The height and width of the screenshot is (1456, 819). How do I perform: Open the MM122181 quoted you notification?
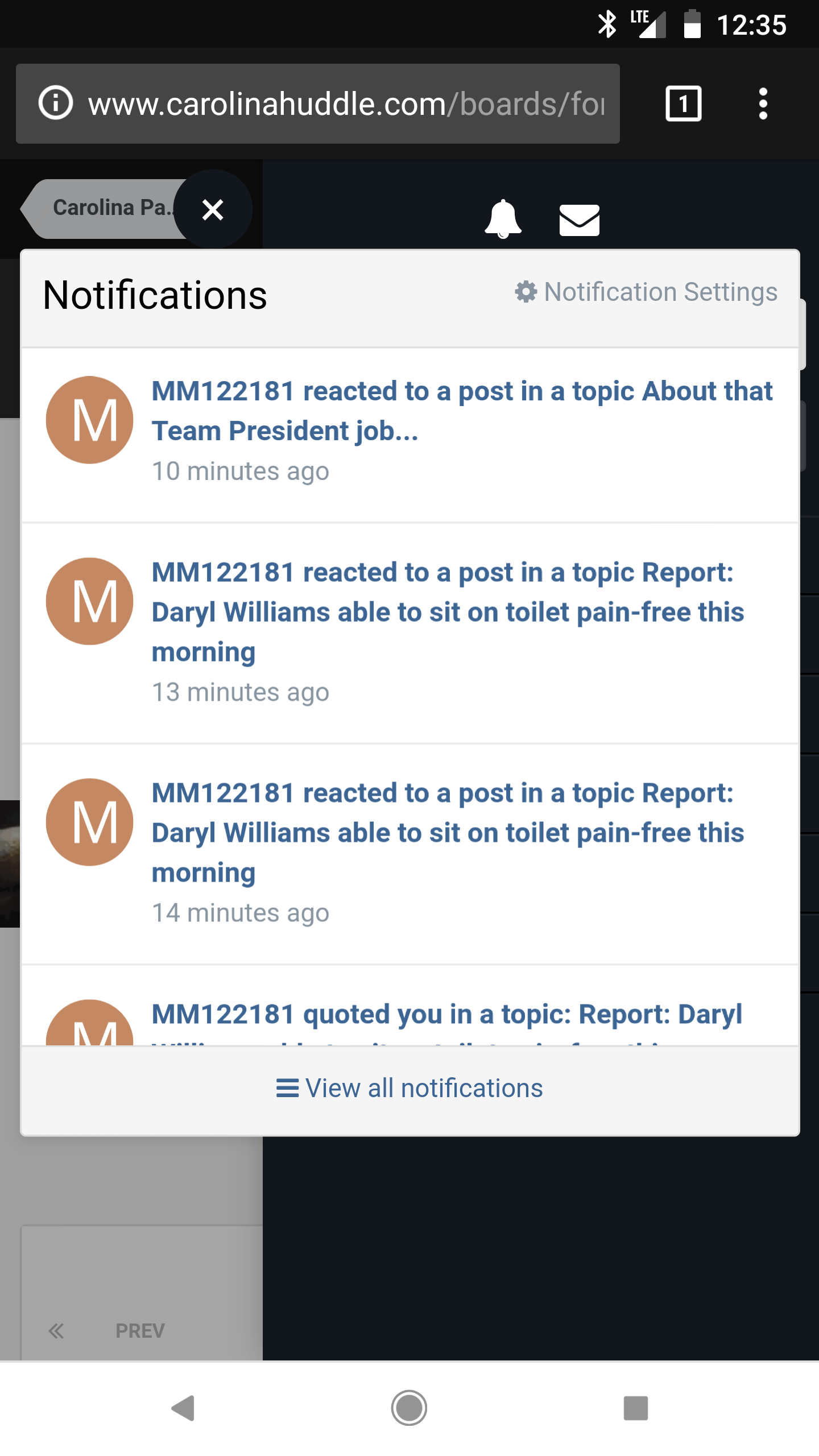pos(410,1006)
